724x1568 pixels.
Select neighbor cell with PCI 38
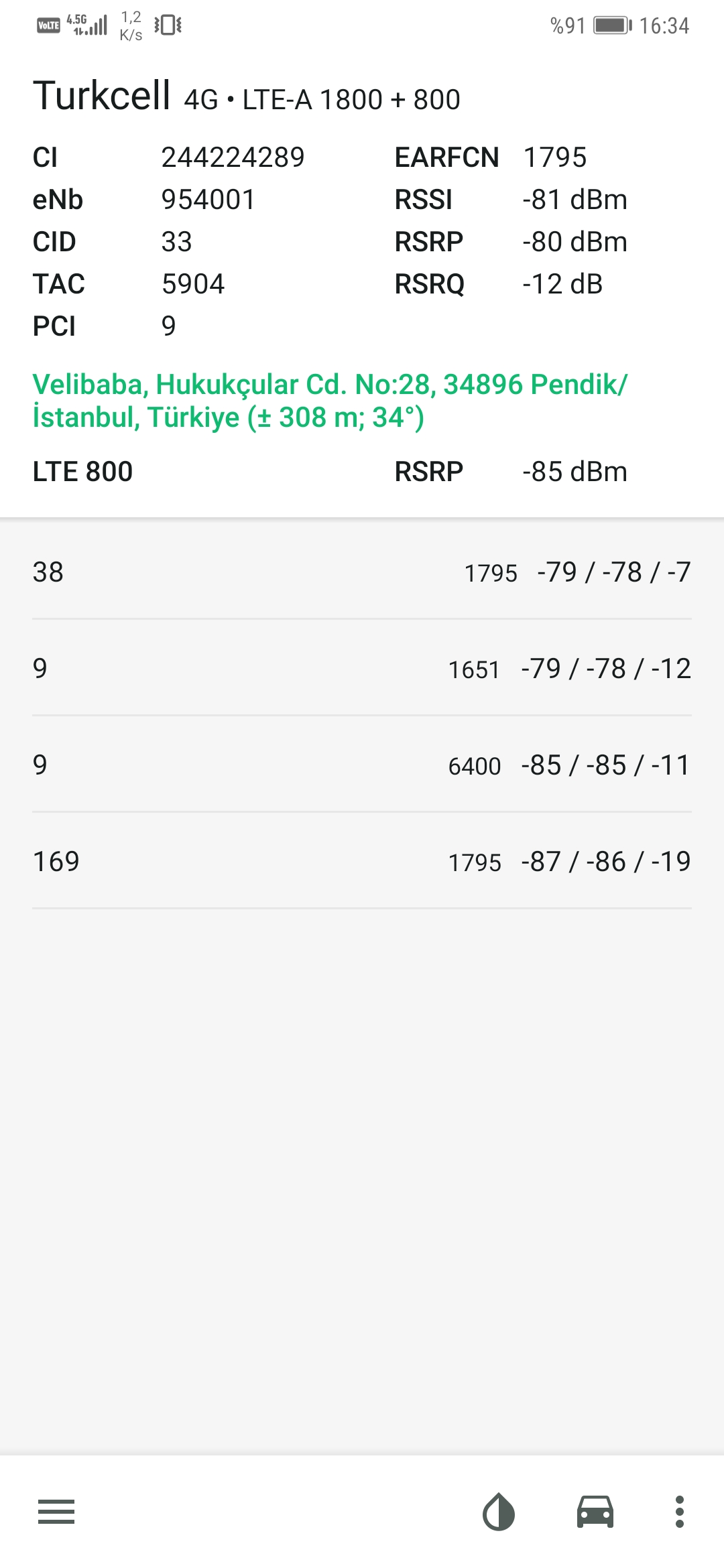tap(362, 572)
